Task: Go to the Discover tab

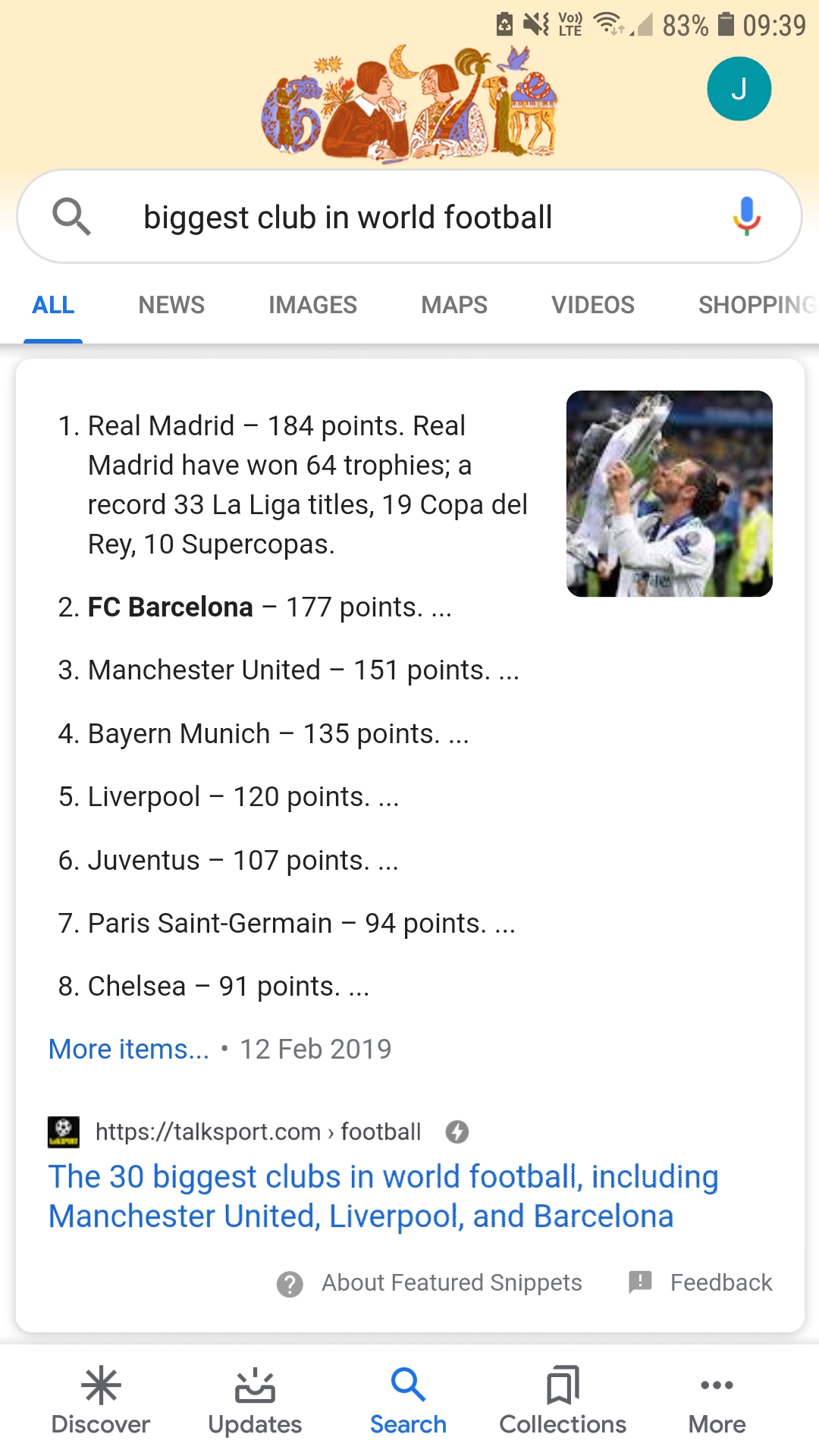Action: 101,1401
